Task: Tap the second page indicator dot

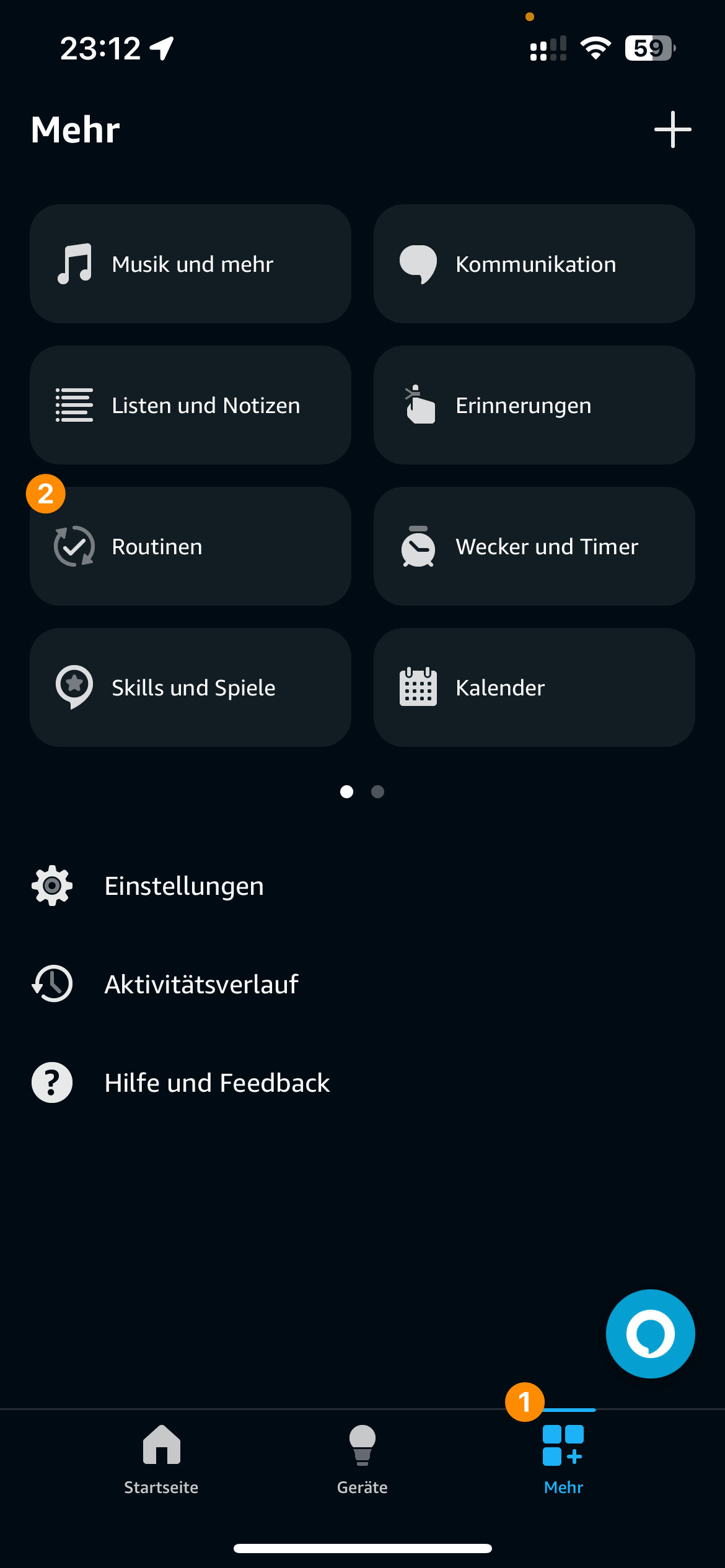Action: (377, 791)
